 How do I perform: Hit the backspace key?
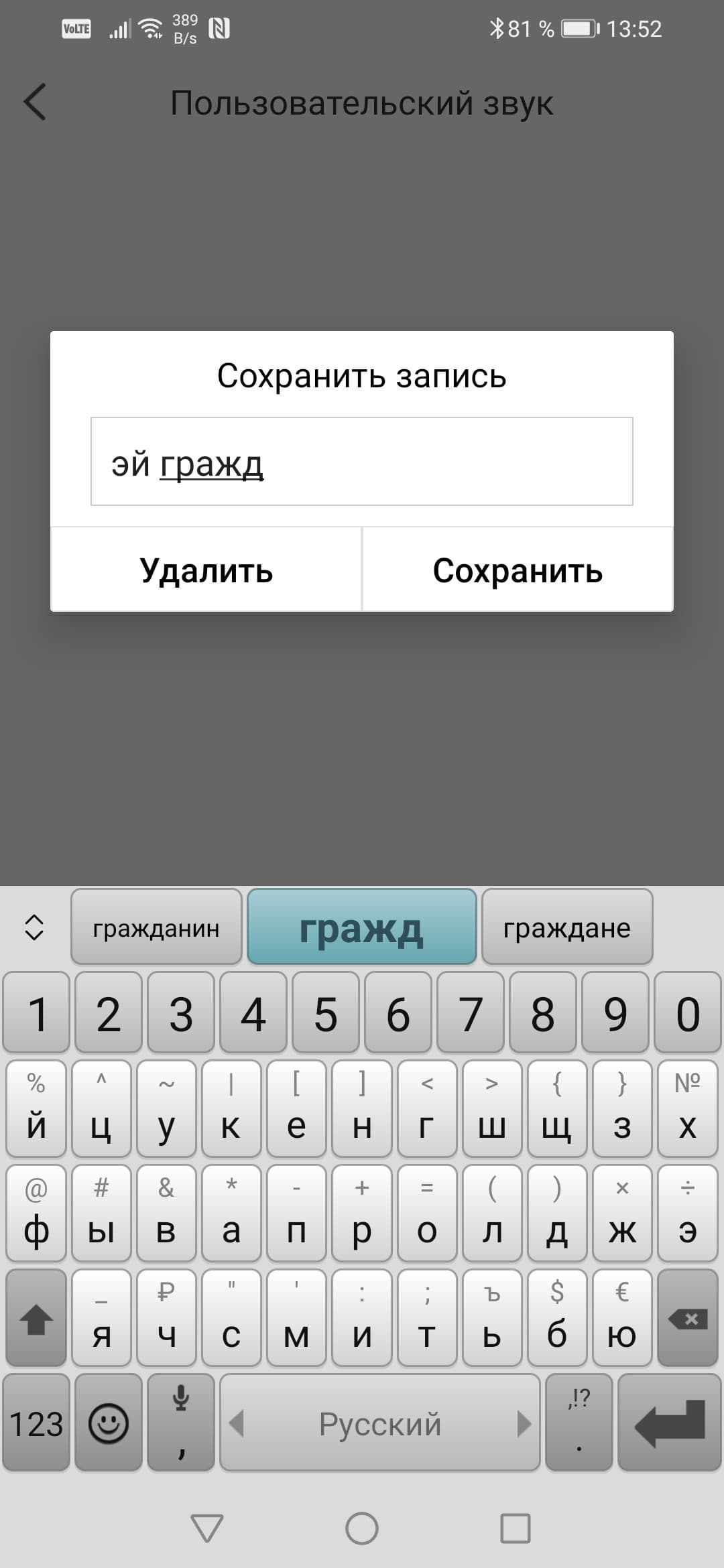coord(688,1319)
